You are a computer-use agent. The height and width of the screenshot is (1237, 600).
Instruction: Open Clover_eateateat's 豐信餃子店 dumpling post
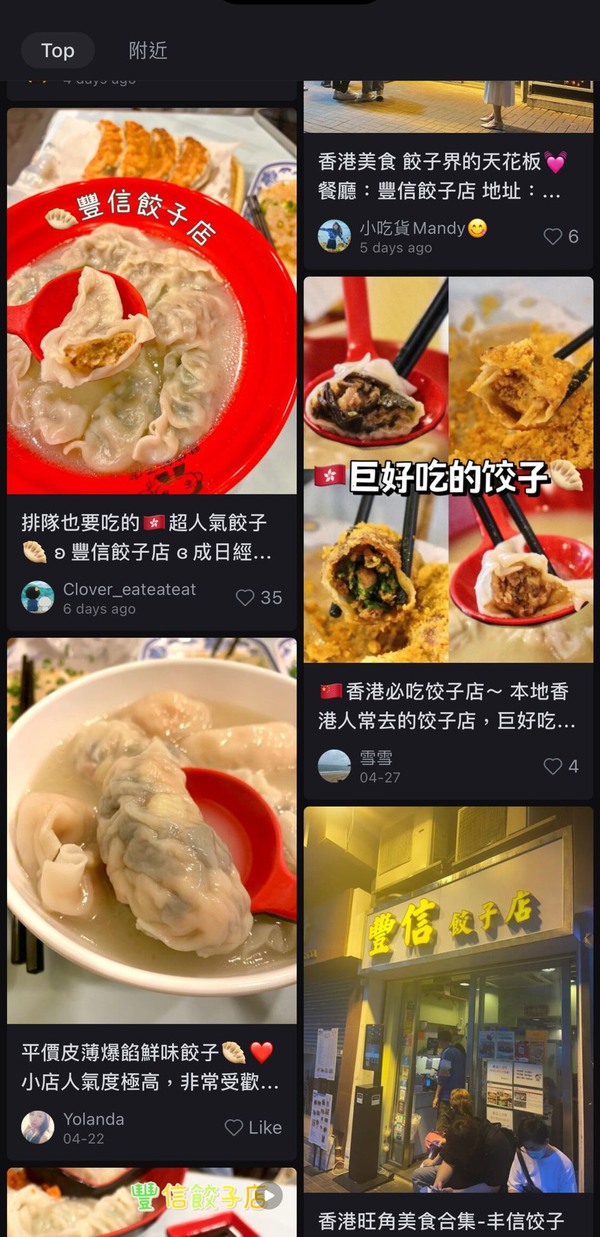tap(152, 300)
